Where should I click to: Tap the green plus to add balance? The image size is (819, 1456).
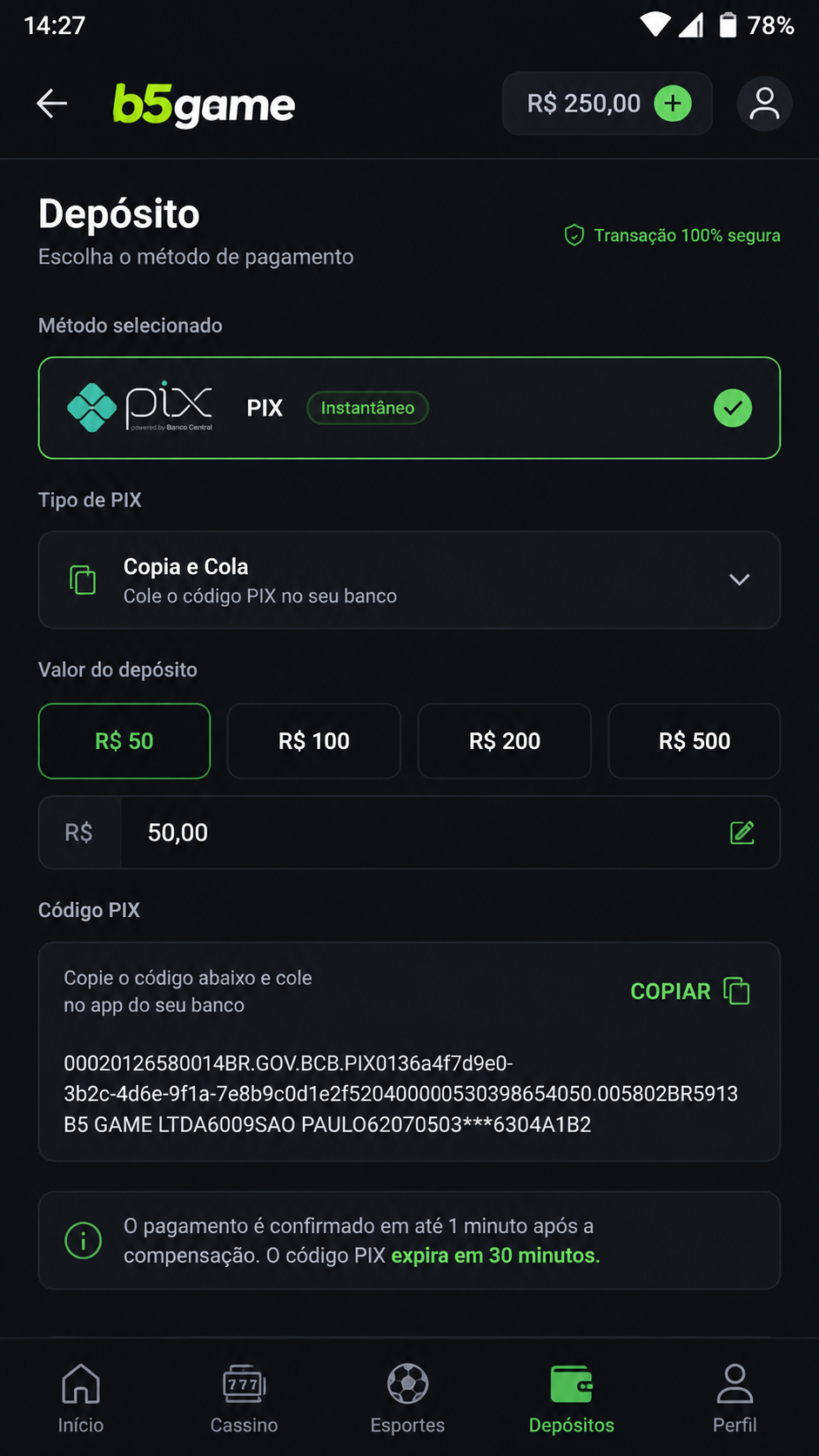click(x=673, y=104)
